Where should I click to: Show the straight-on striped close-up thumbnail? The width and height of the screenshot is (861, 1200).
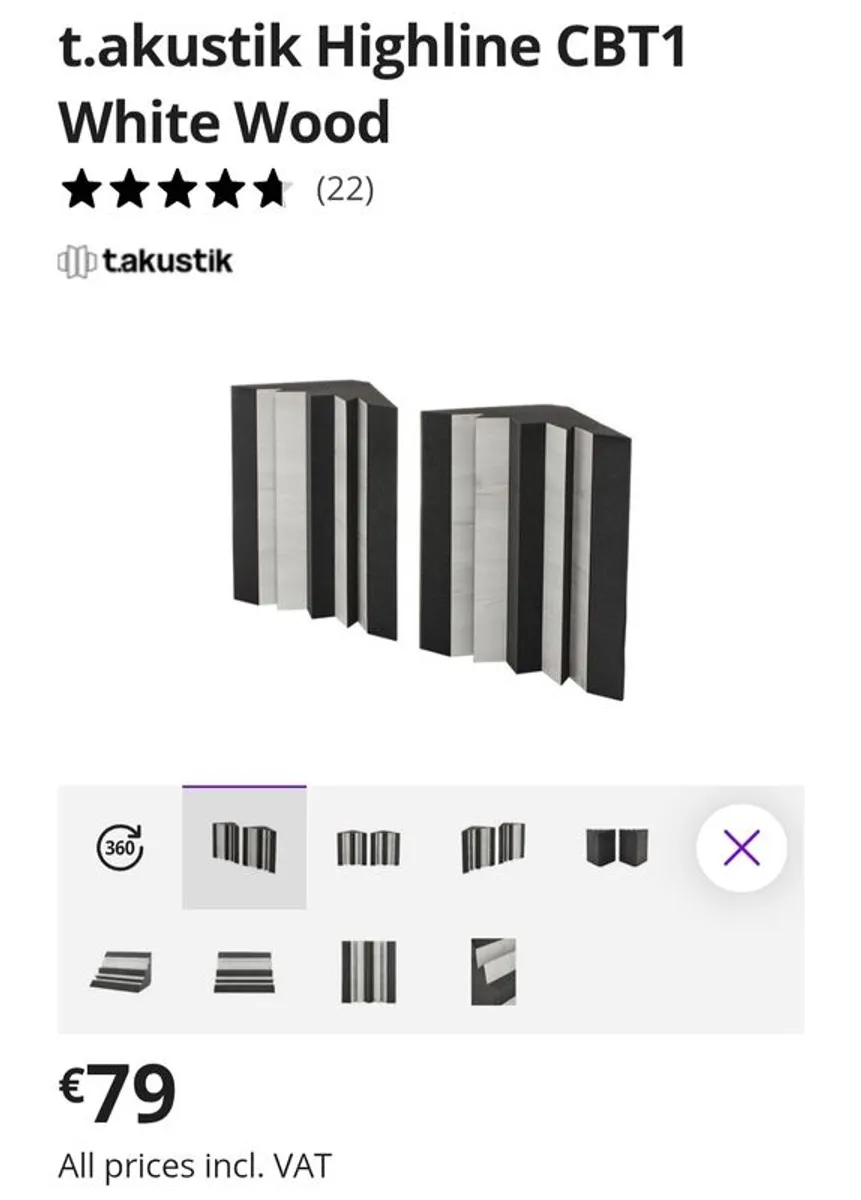pyautogui.click(x=368, y=971)
